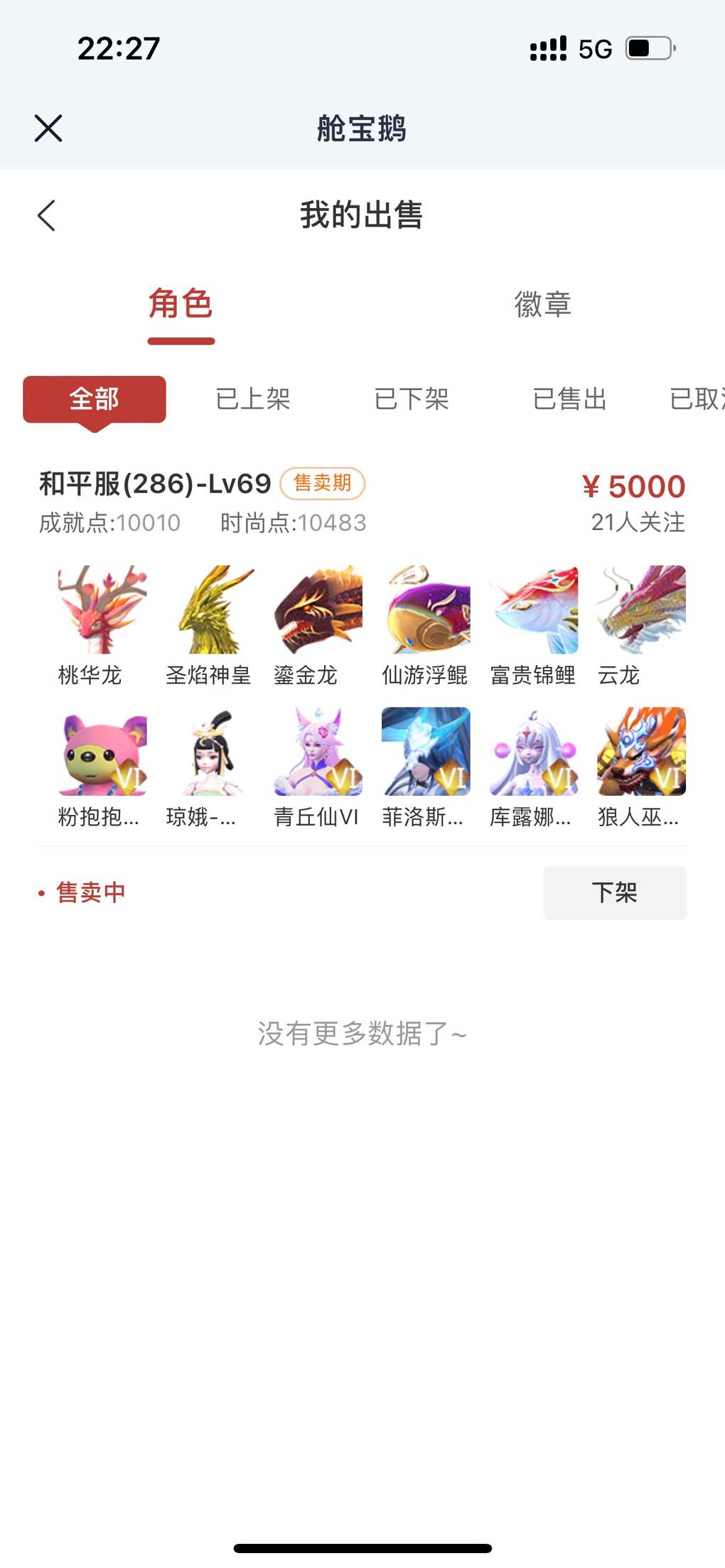The image size is (725, 1568).
Task: Open the partly visible 已取 filter tab
Action: 697,399
